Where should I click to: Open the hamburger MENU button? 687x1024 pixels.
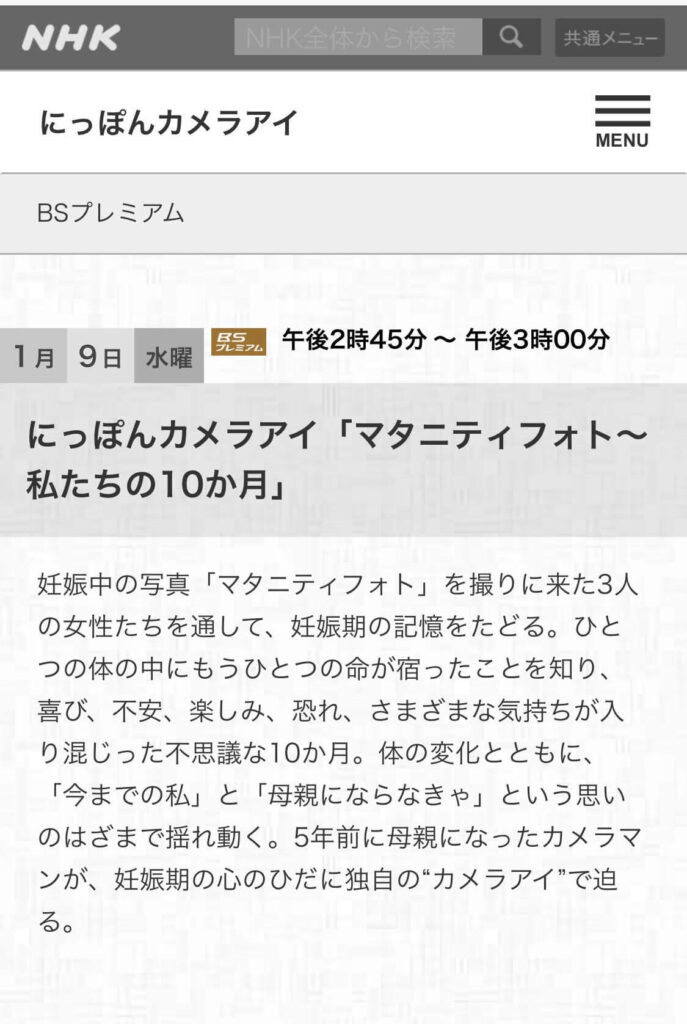[622, 122]
